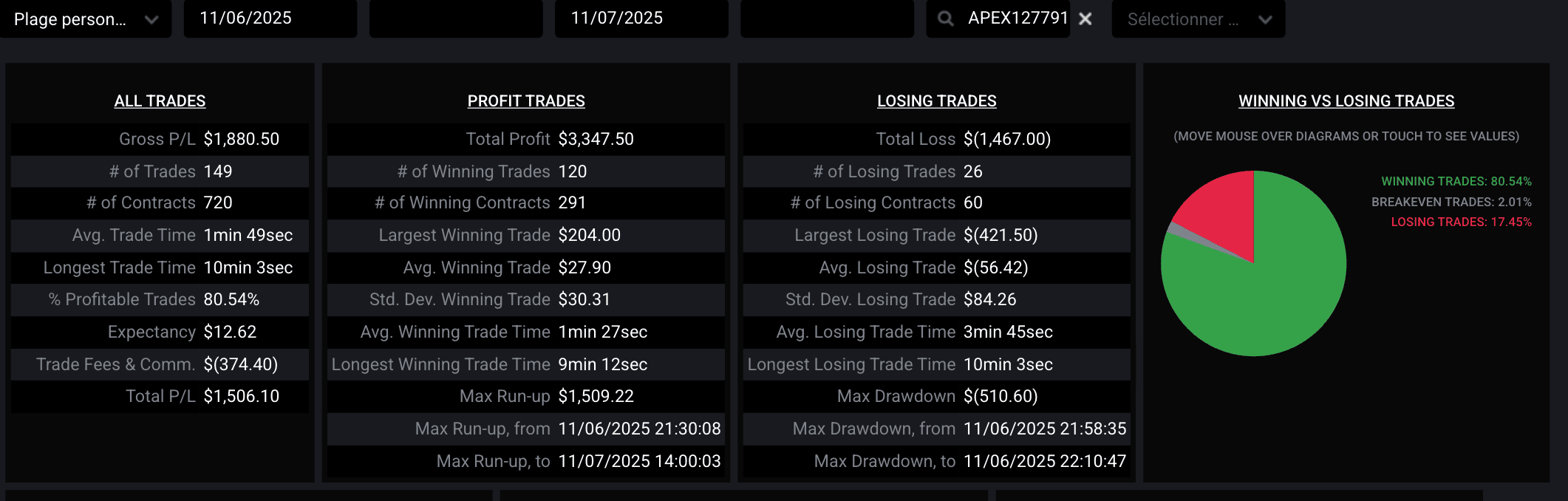The height and width of the screenshot is (501, 1568).
Task: Open the Plage personnalisée range dropdown
Action: click(x=86, y=18)
